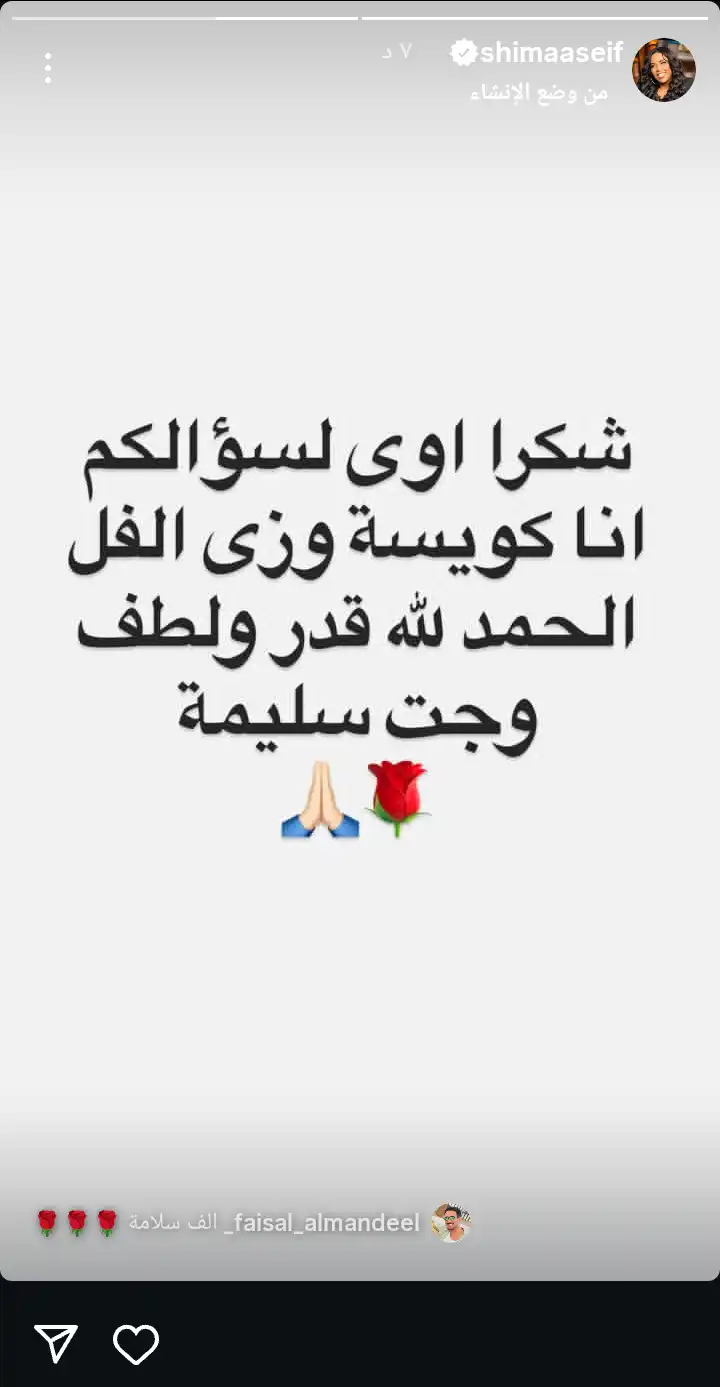Open shimaaseif's profile picture
Viewport: 720px width, 1387px height.
click(663, 70)
